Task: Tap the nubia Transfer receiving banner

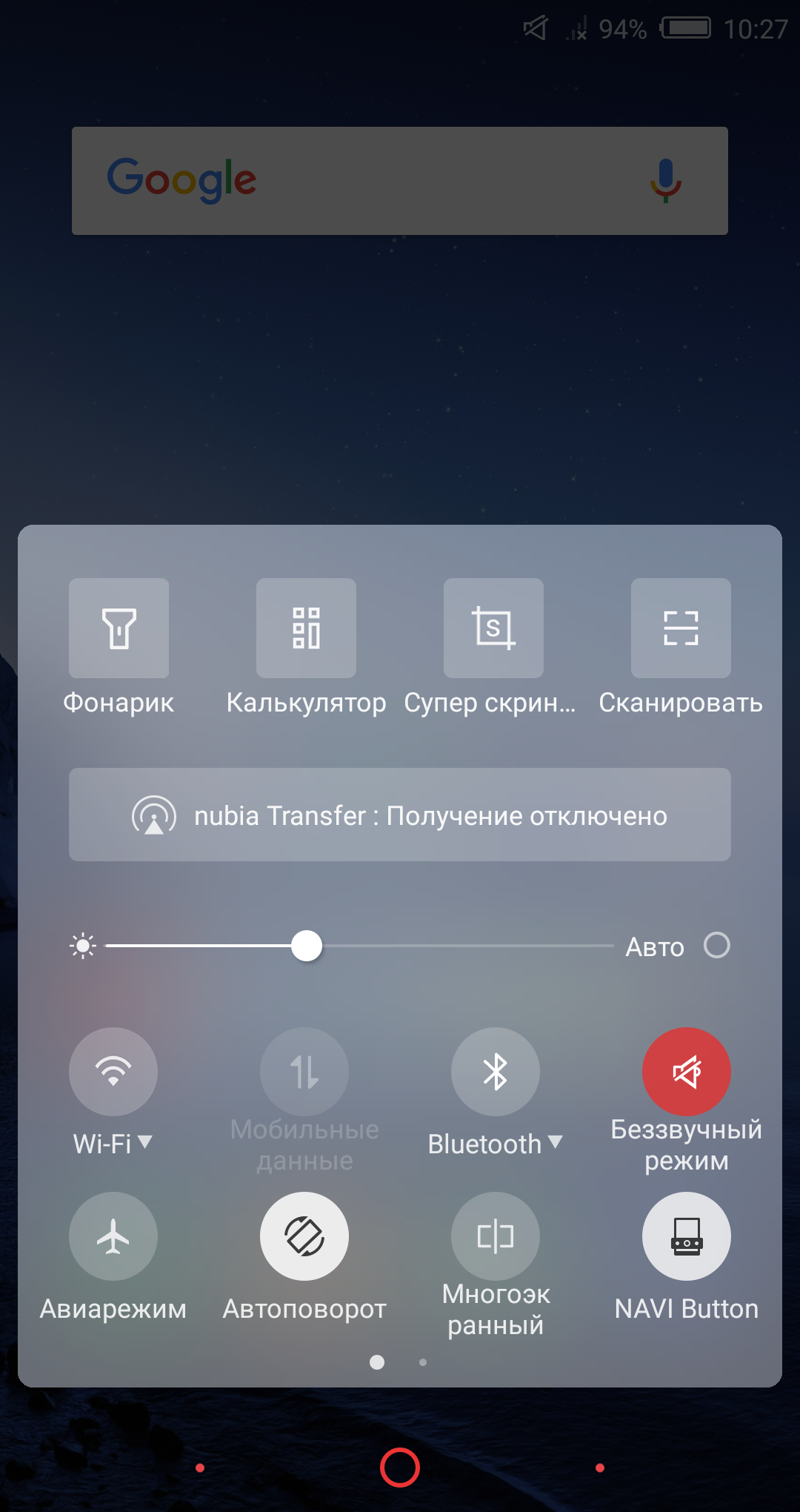Action: click(400, 815)
